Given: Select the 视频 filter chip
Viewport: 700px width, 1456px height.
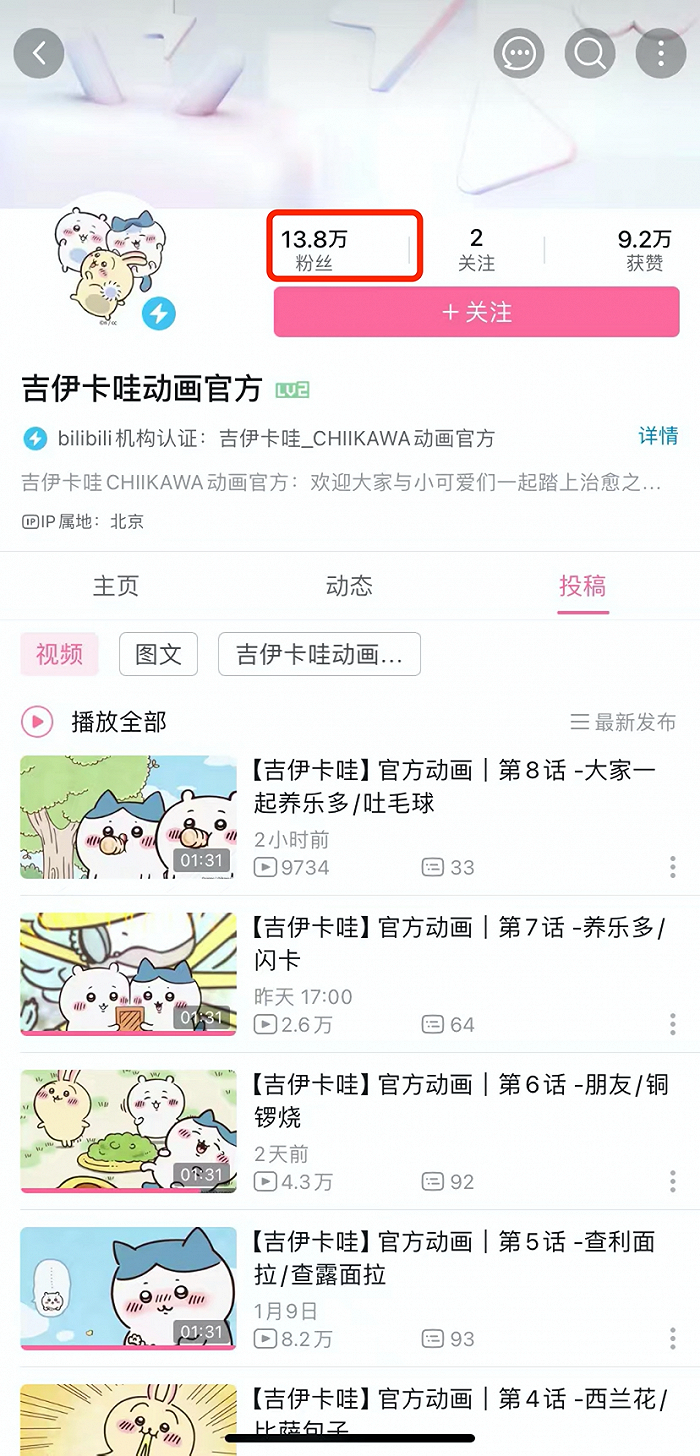Looking at the screenshot, I should pyautogui.click(x=60, y=655).
